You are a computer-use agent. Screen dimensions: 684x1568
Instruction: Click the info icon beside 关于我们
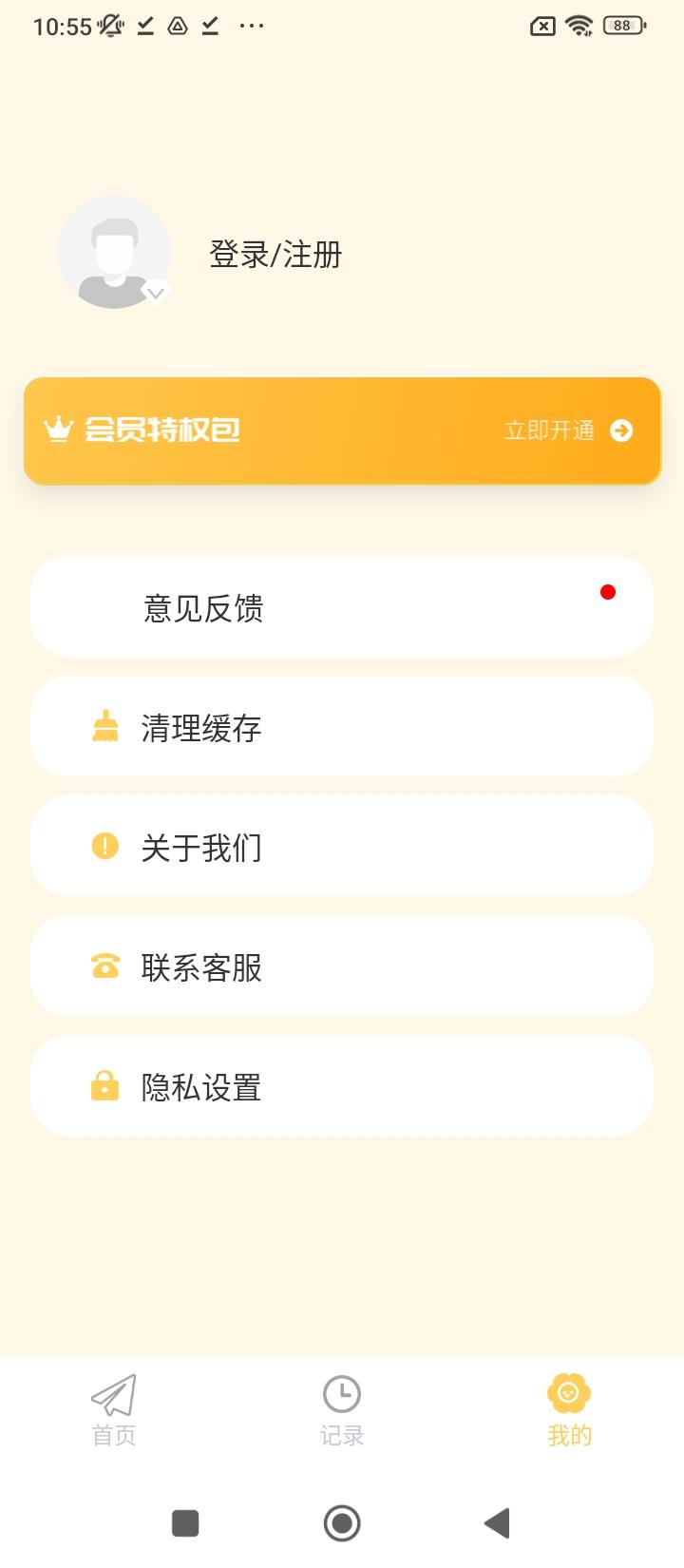pos(104,847)
